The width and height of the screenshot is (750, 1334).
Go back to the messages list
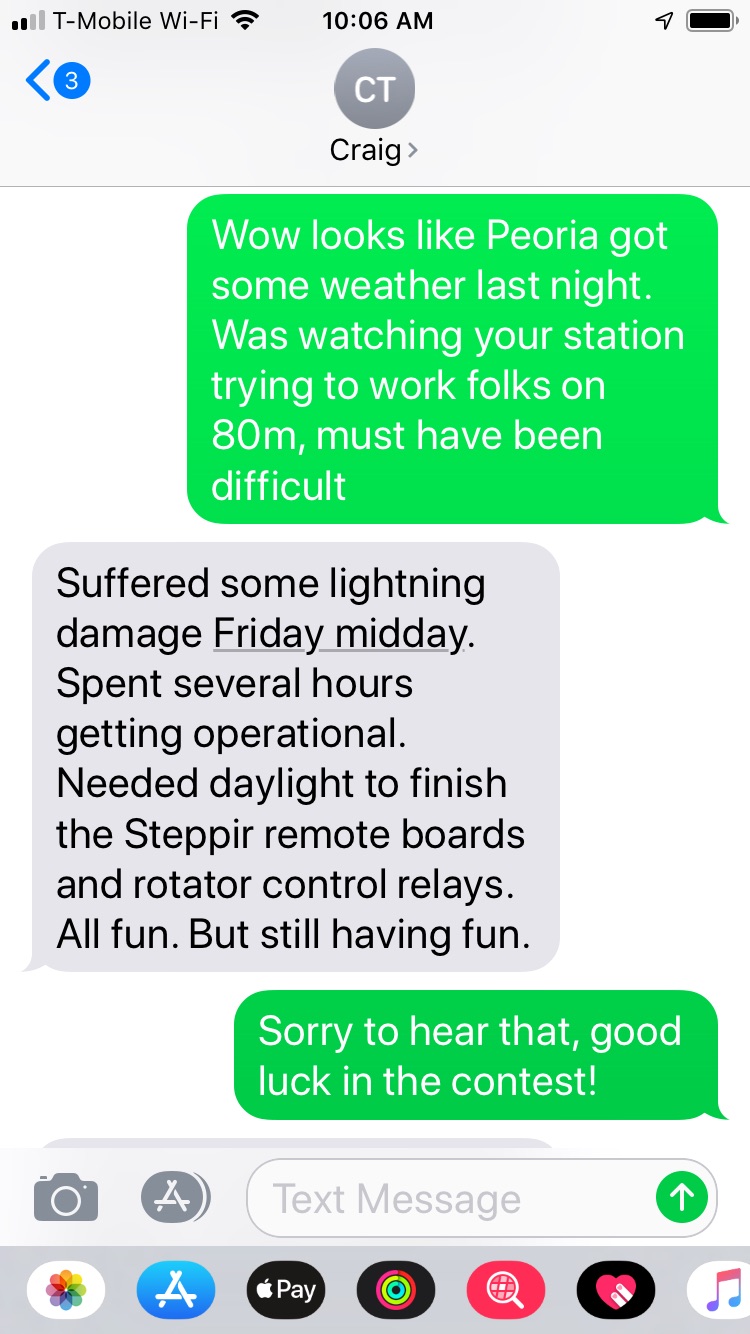pyautogui.click(x=55, y=82)
